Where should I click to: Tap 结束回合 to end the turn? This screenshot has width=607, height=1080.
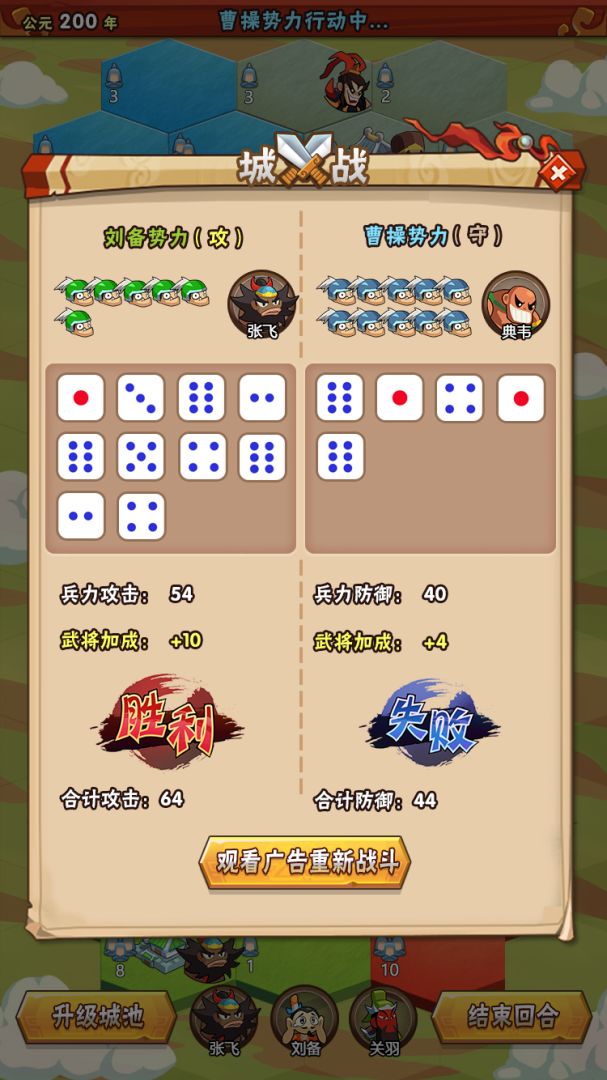coord(511,1017)
